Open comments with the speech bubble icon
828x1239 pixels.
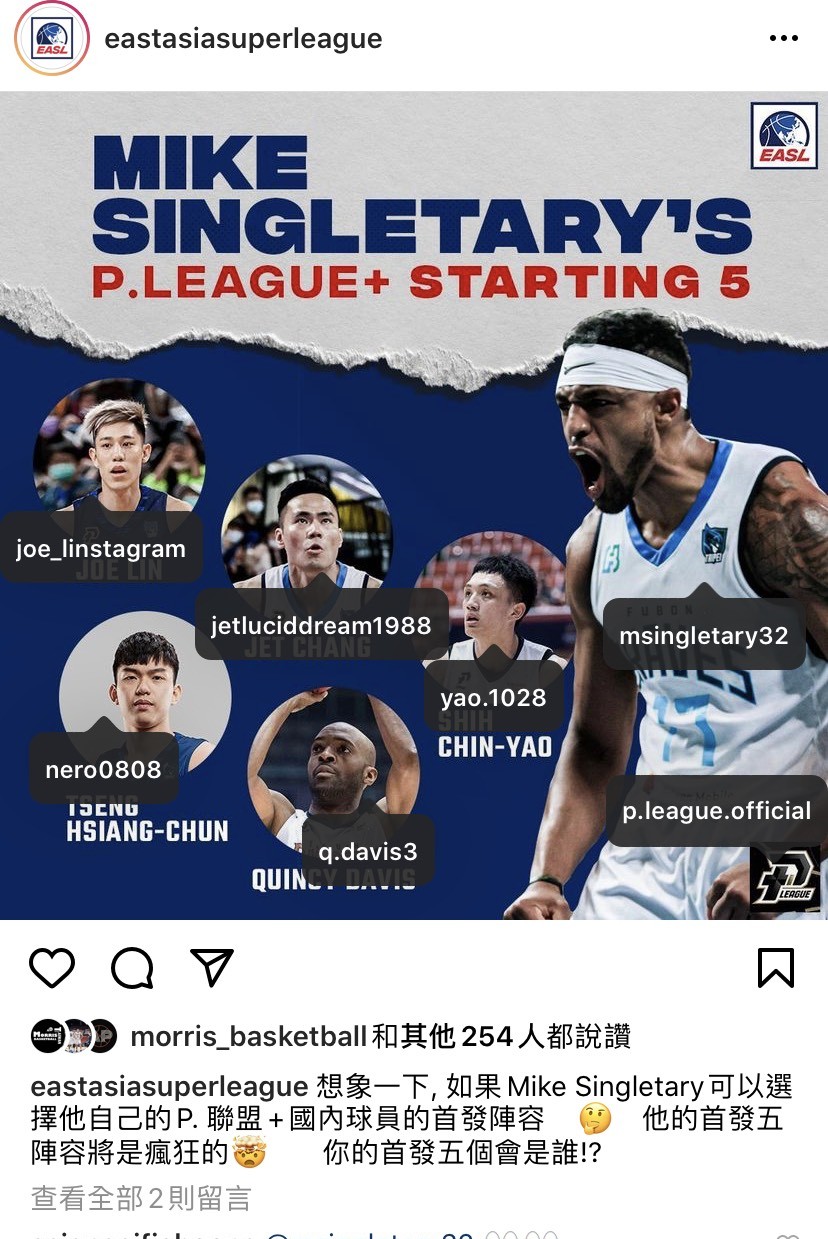pyautogui.click(x=132, y=968)
